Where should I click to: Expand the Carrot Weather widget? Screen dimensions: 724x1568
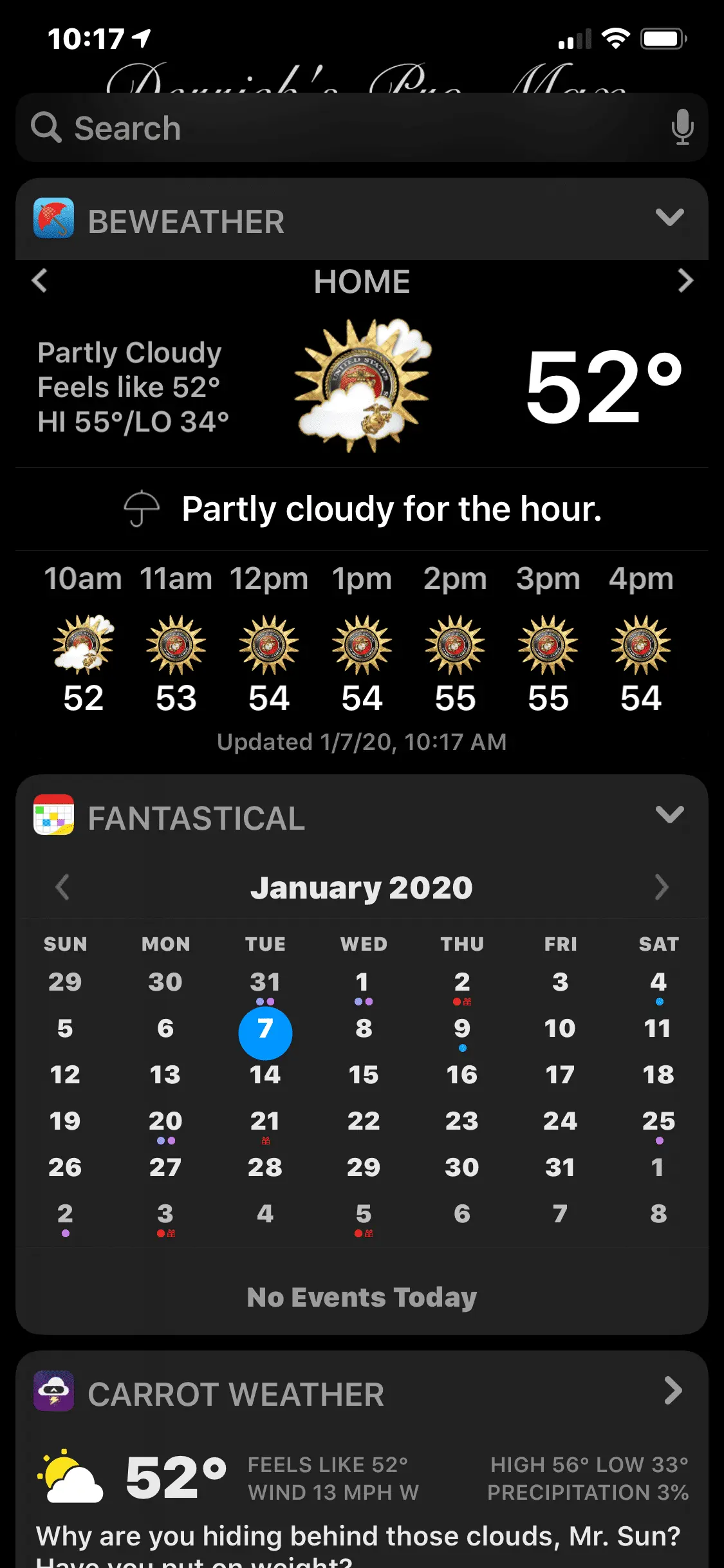tap(673, 1391)
